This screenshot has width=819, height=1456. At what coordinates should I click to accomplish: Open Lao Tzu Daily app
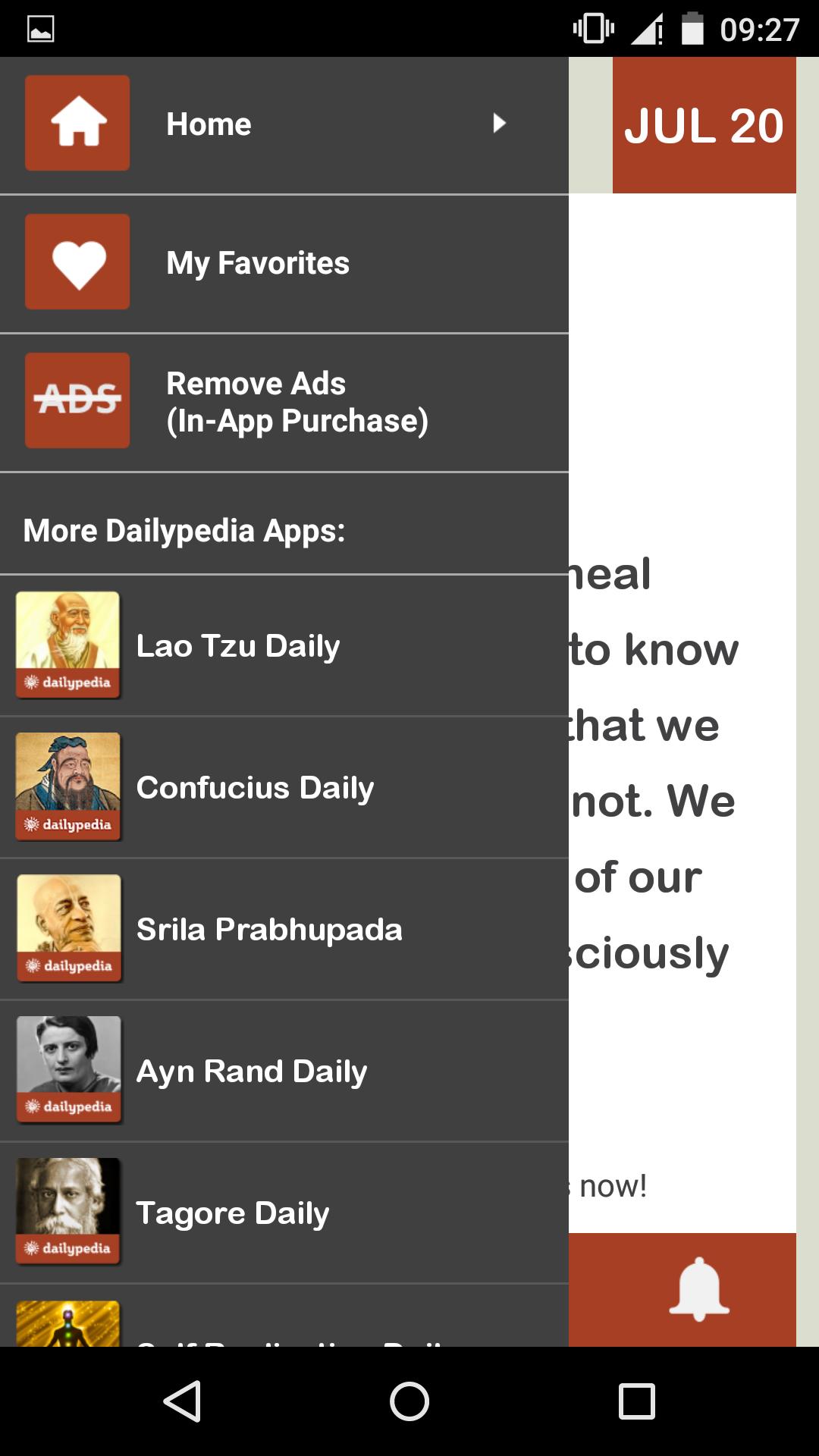[x=284, y=646]
